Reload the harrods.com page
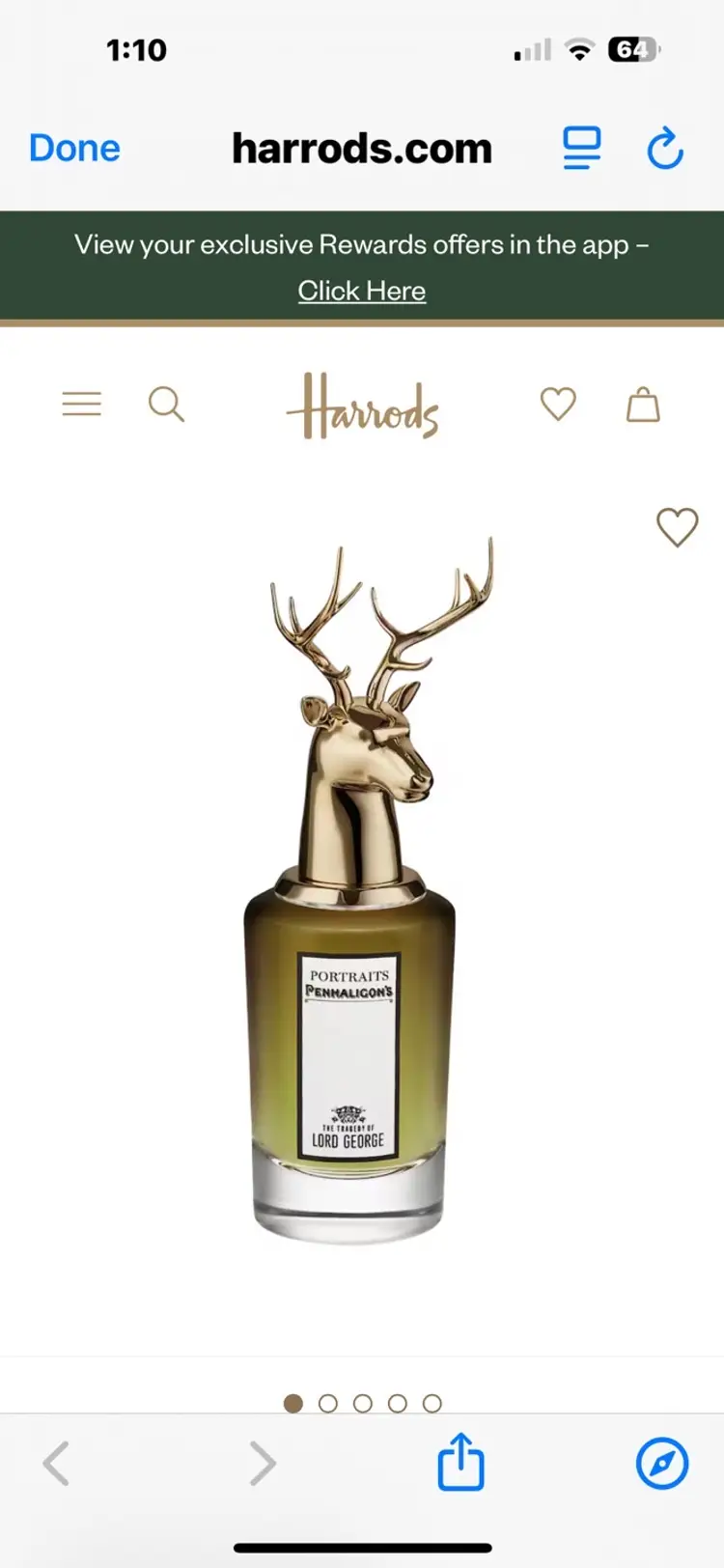The width and height of the screenshot is (724, 1568). point(665,149)
